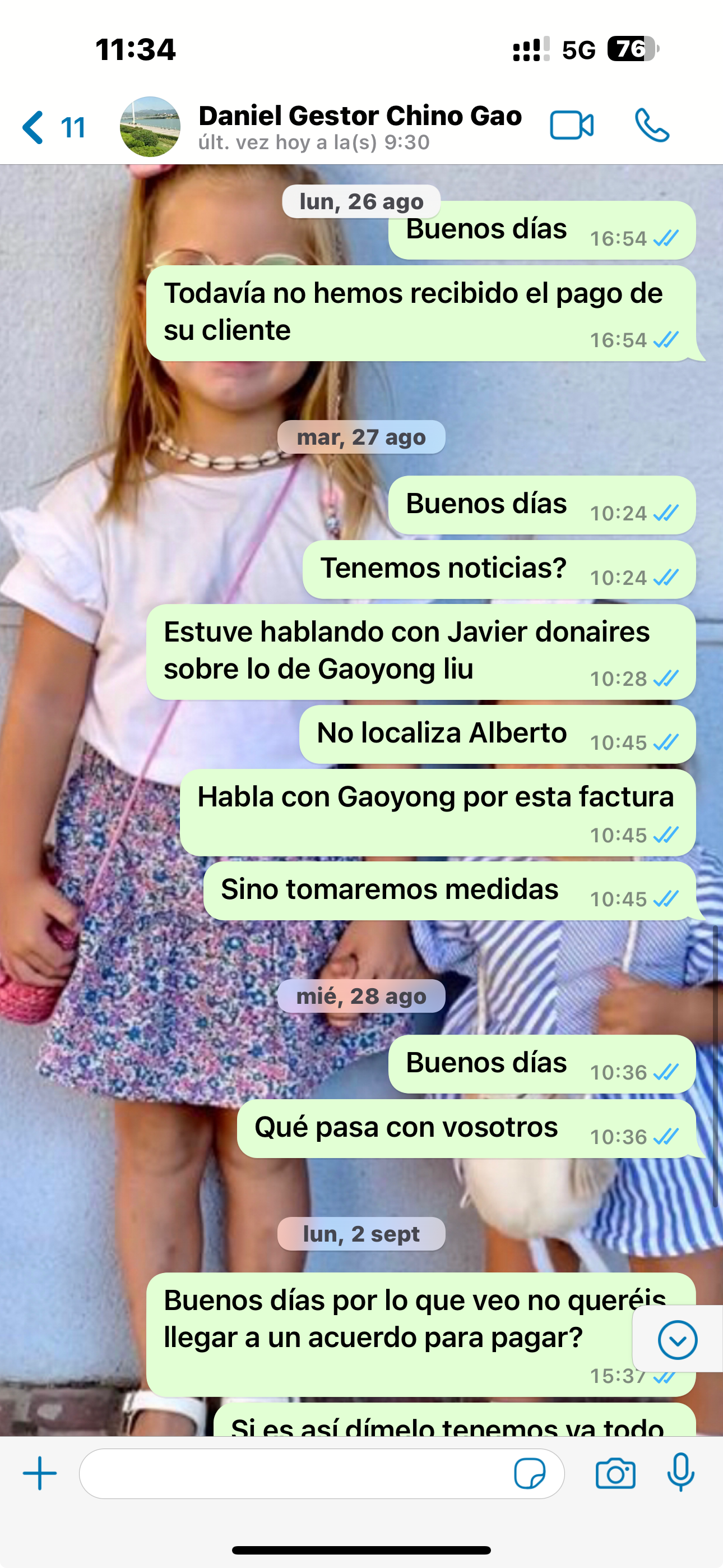The image size is (723, 1568).
Task: Jump to latest messages with down arrow
Action: tap(676, 1340)
